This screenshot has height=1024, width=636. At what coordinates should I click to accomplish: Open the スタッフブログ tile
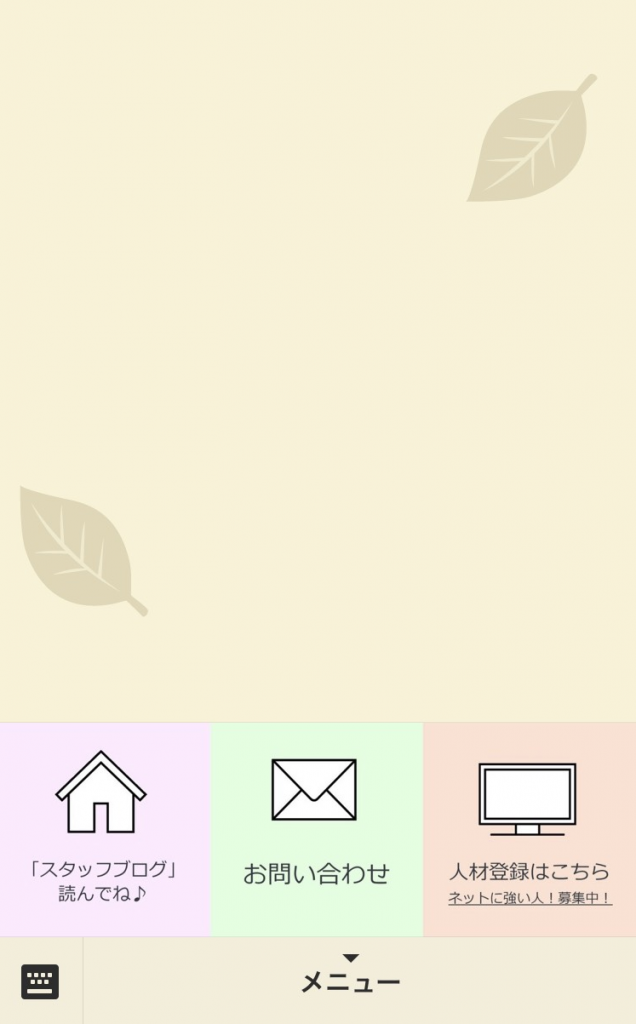(x=105, y=830)
